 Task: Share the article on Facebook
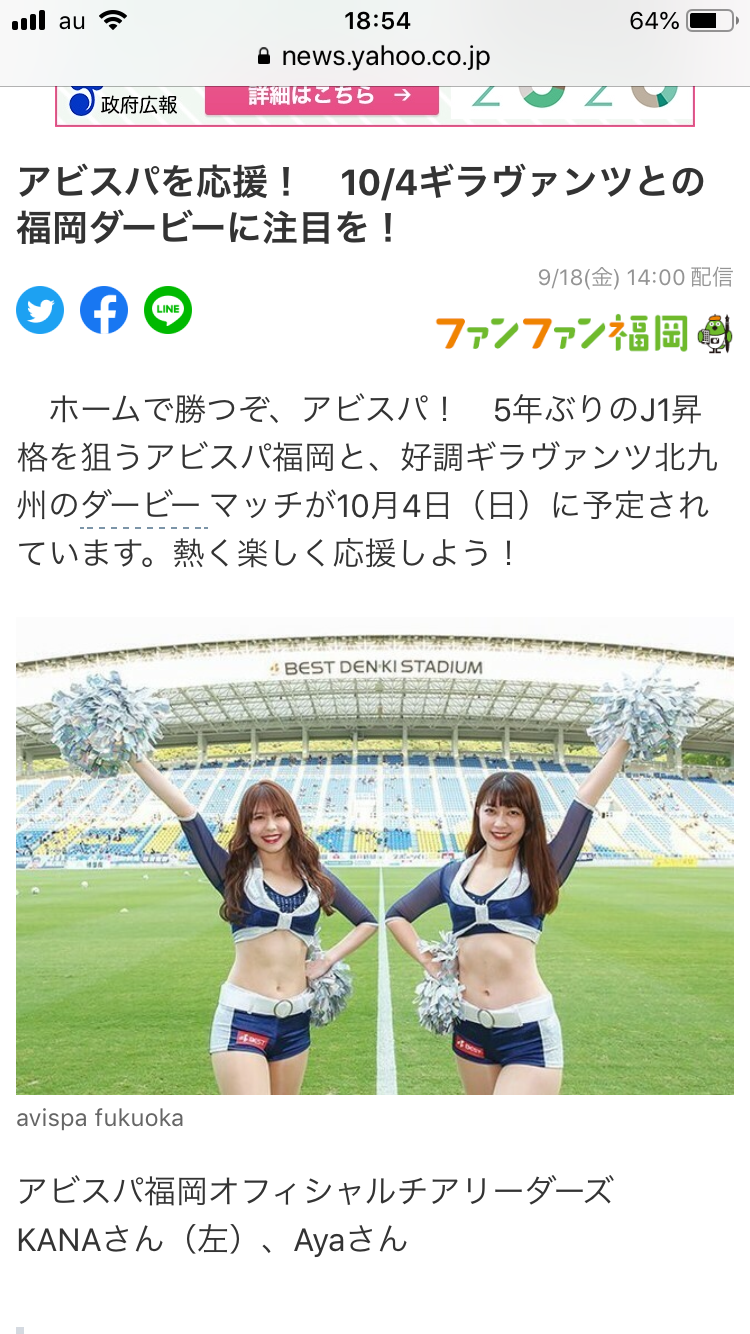click(x=104, y=311)
